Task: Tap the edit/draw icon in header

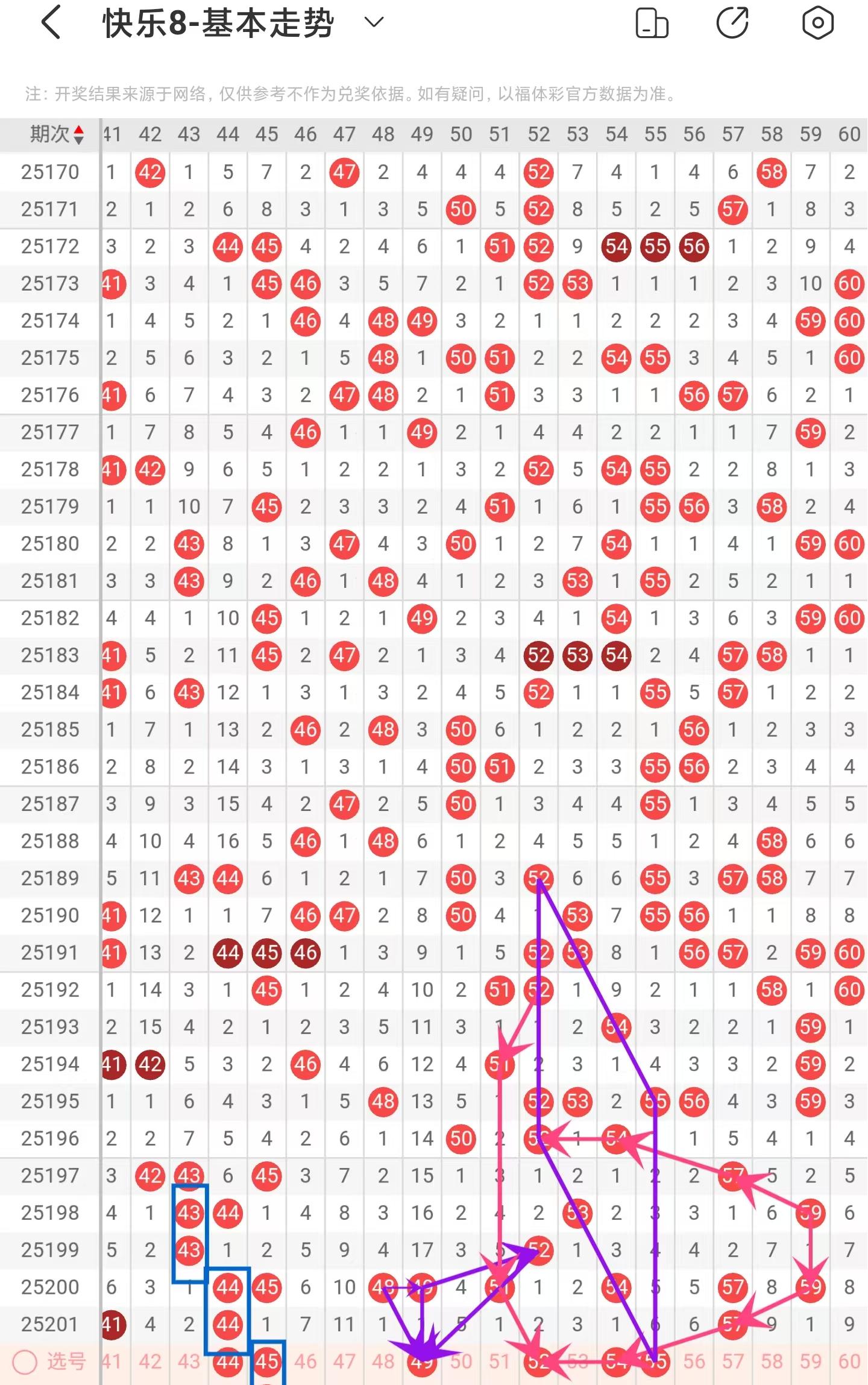Action: point(732,23)
